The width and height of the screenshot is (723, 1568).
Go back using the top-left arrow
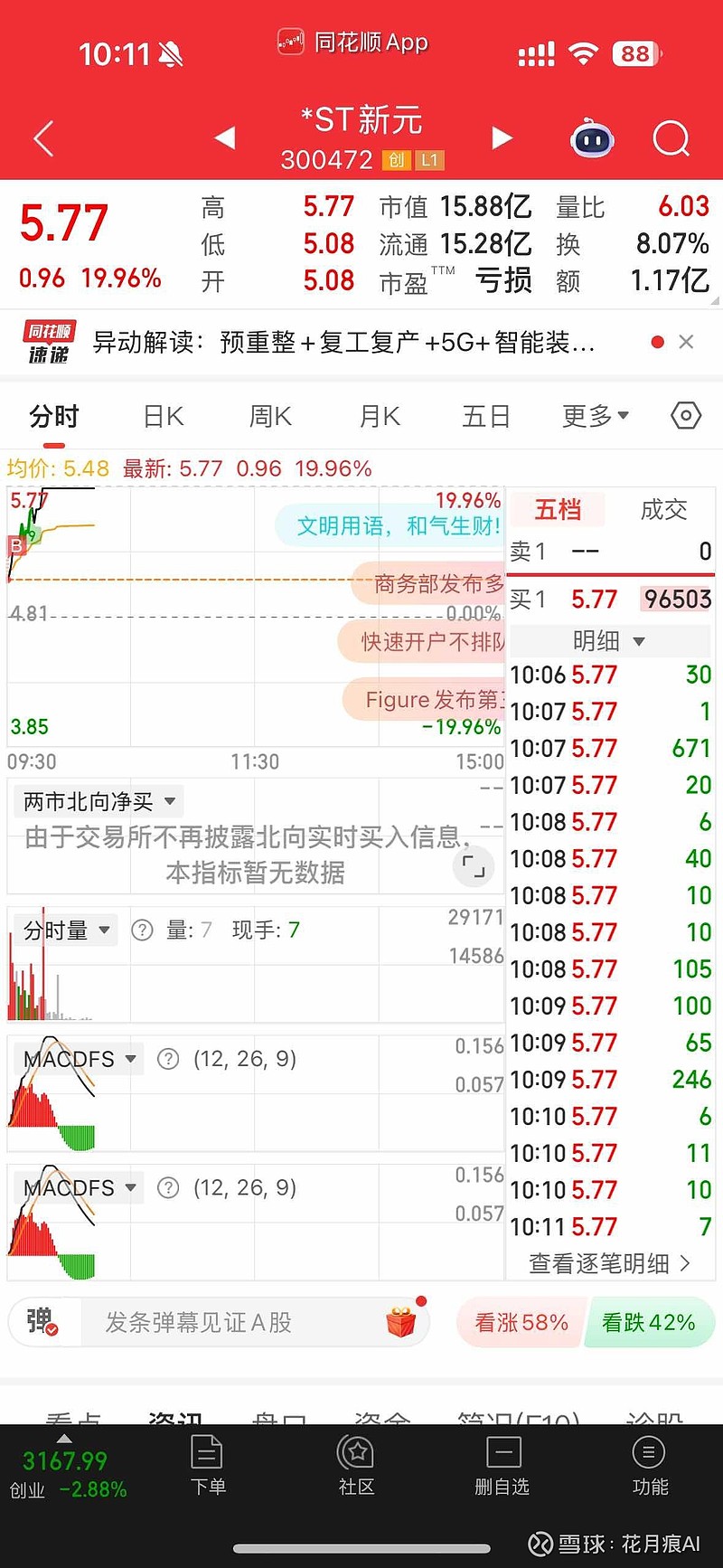click(43, 138)
